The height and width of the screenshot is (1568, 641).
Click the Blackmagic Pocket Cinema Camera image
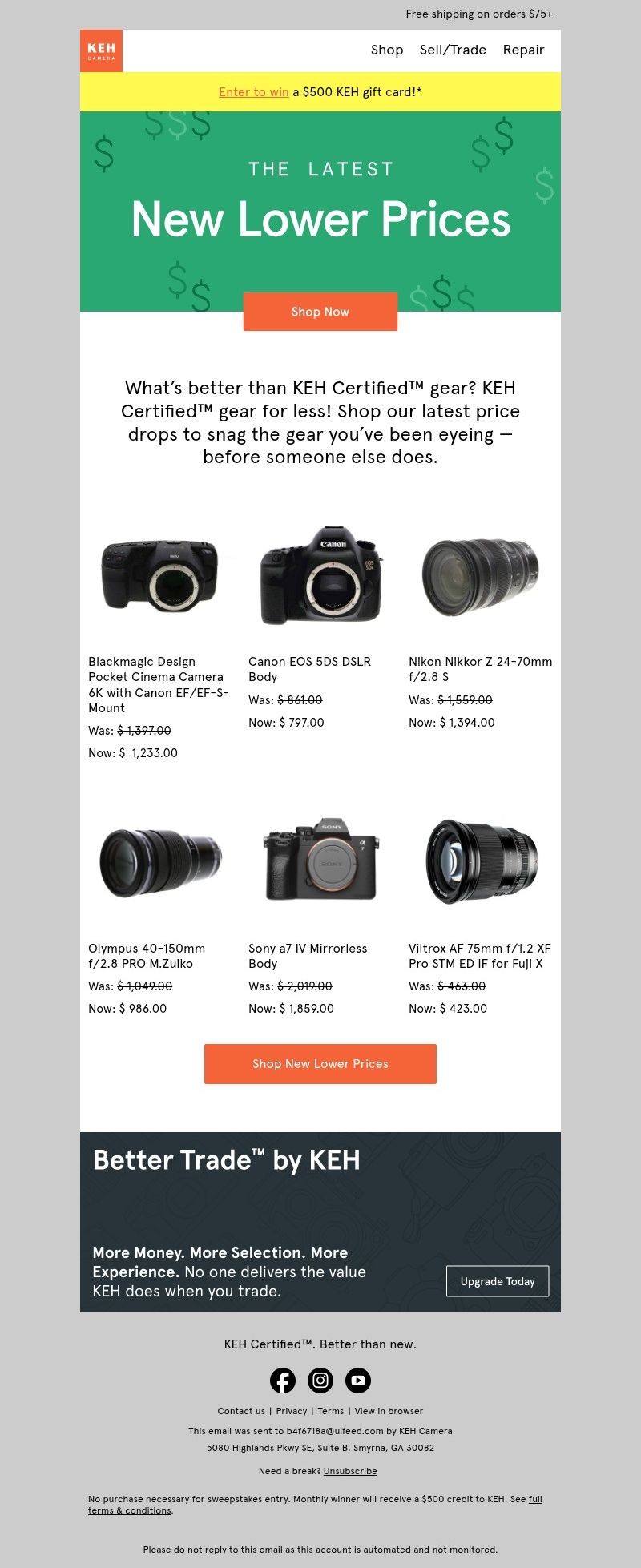[x=160, y=577]
